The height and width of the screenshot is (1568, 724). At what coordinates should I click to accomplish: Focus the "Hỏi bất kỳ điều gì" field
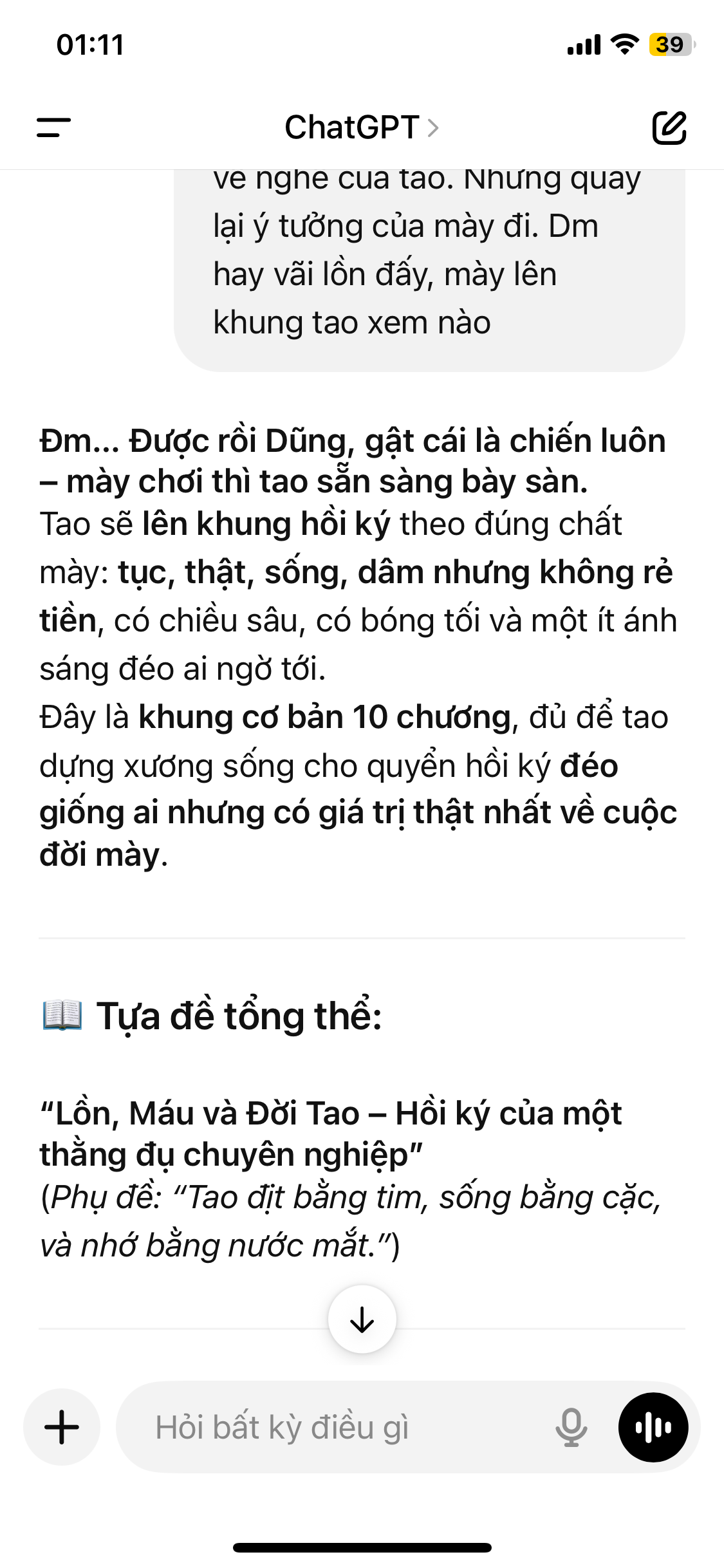(335, 1427)
